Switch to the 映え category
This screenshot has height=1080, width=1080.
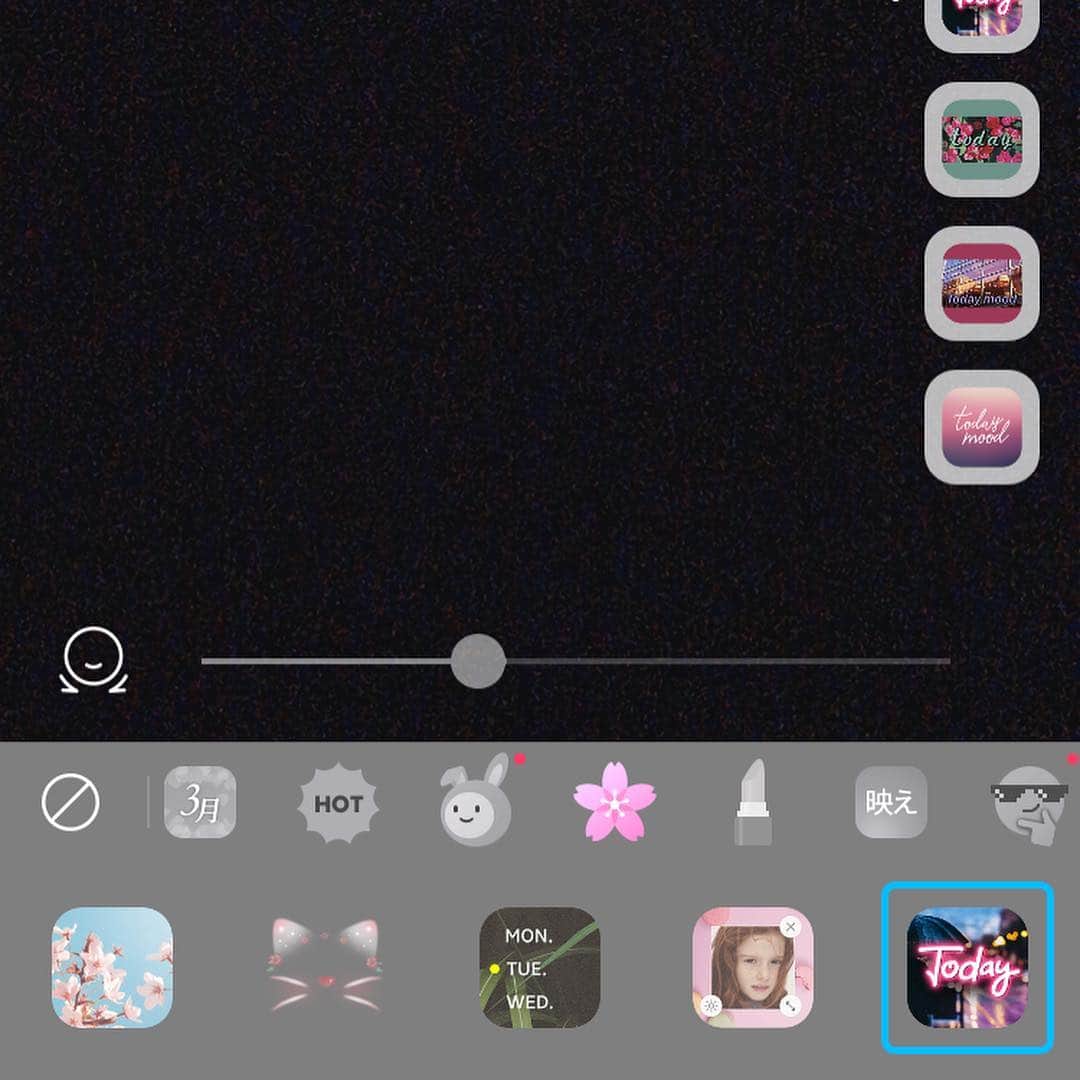(x=891, y=803)
